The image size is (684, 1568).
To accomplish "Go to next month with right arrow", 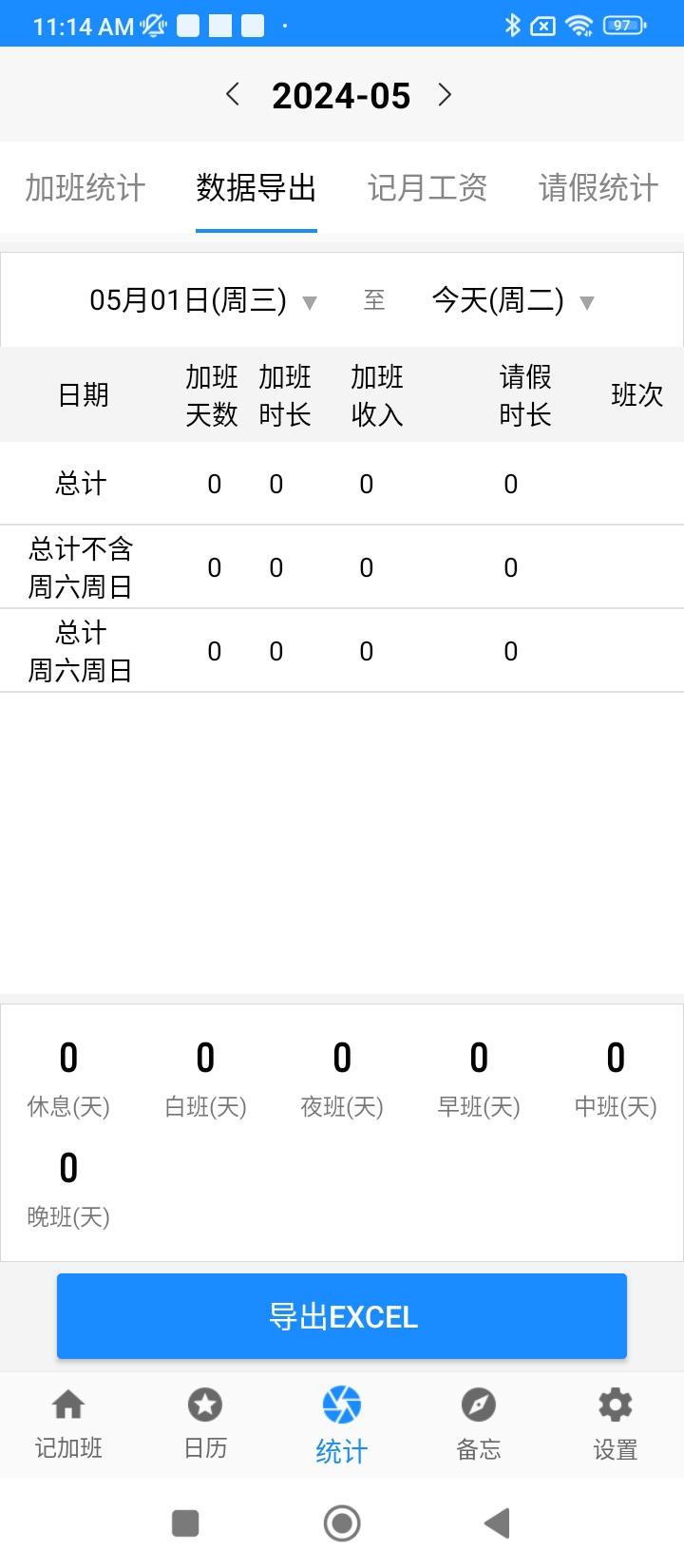I will pyautogui.click(x=445, y=95).
